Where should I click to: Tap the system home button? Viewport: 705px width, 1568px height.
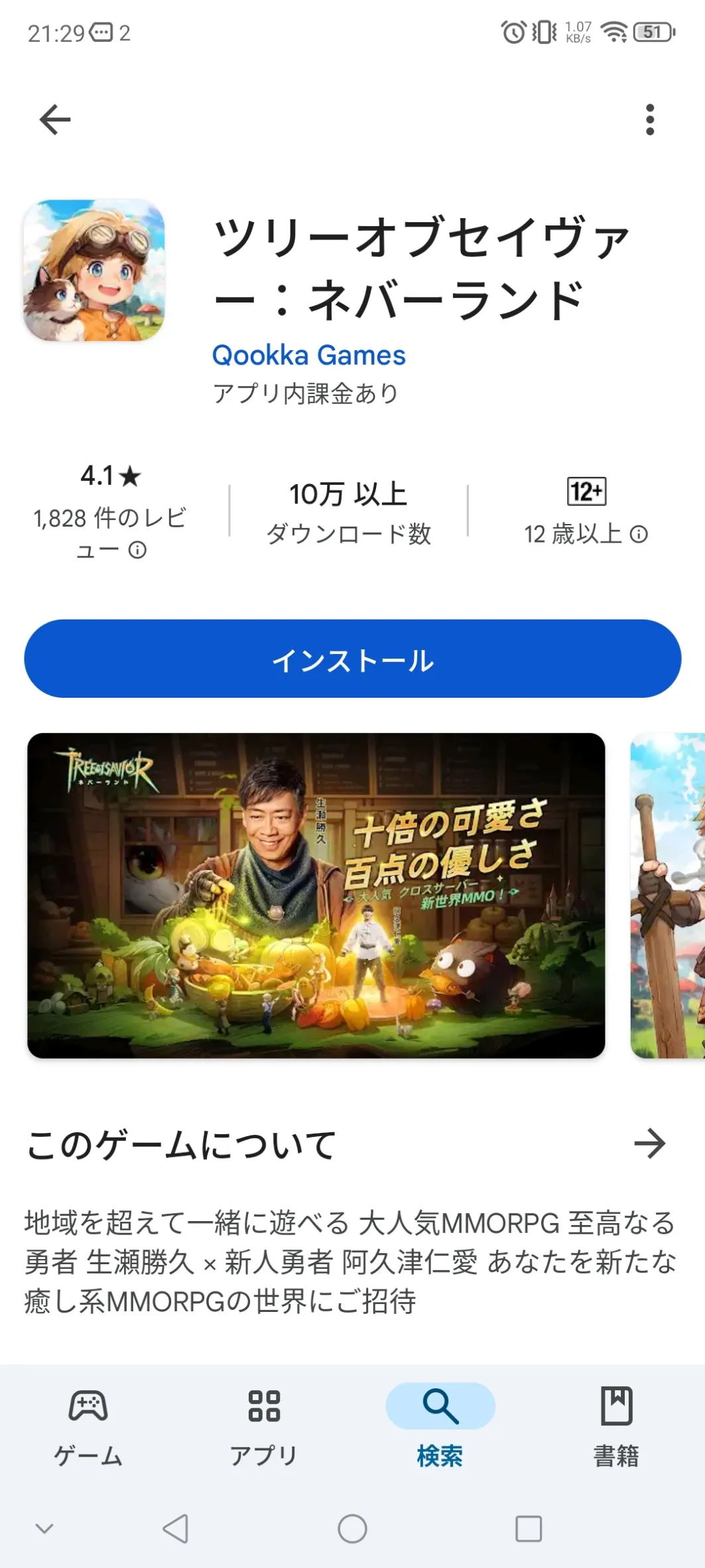tap(352, 1529)
